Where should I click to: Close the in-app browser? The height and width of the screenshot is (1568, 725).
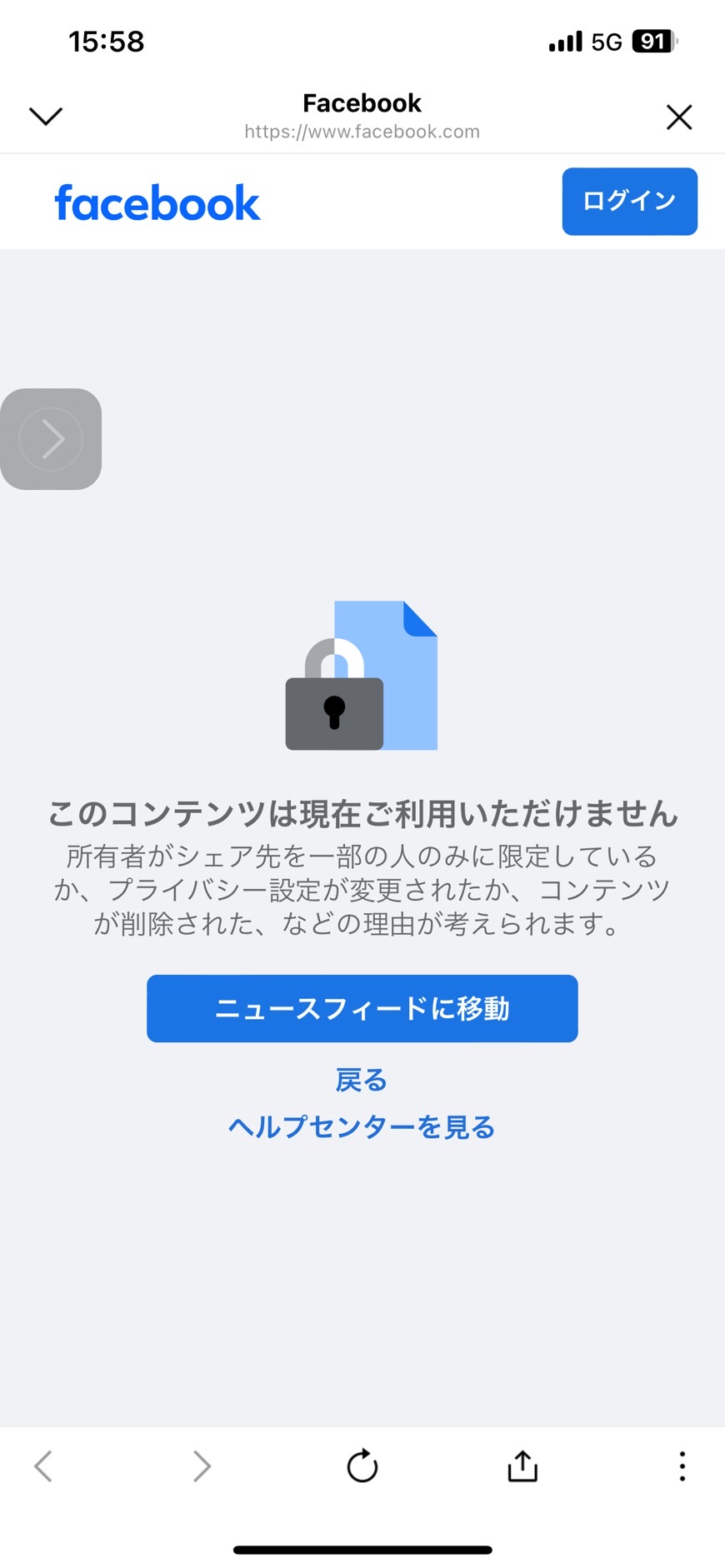[679, 117]
